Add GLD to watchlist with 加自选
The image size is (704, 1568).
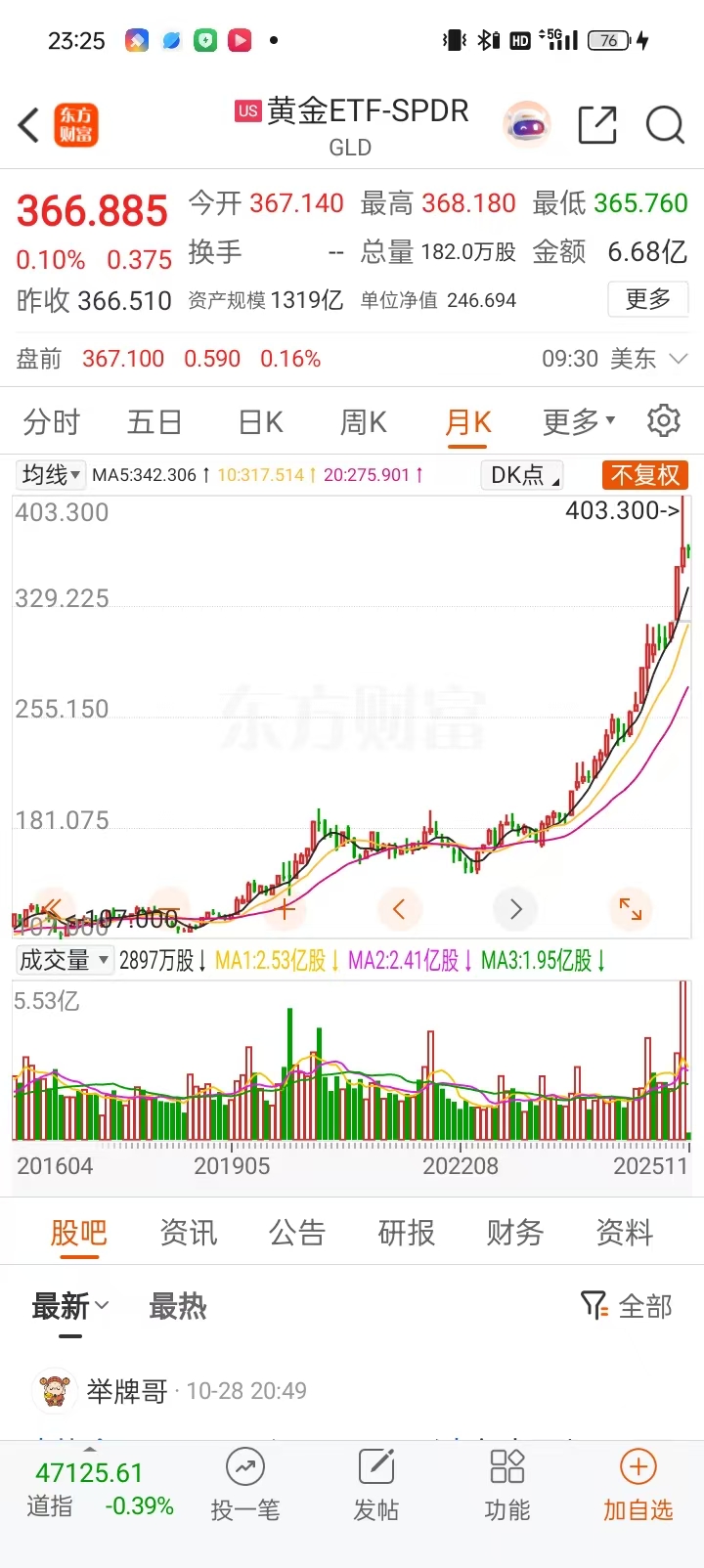(638, 1486)
